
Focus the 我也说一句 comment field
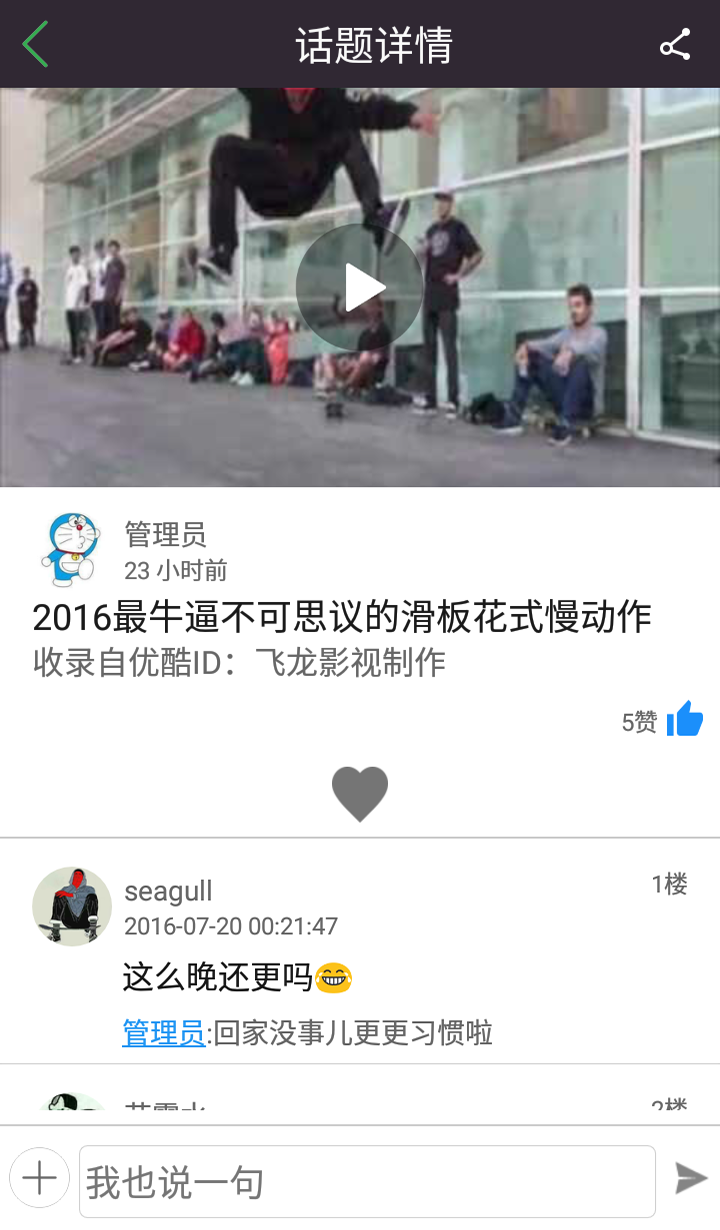click(367, 1181)
